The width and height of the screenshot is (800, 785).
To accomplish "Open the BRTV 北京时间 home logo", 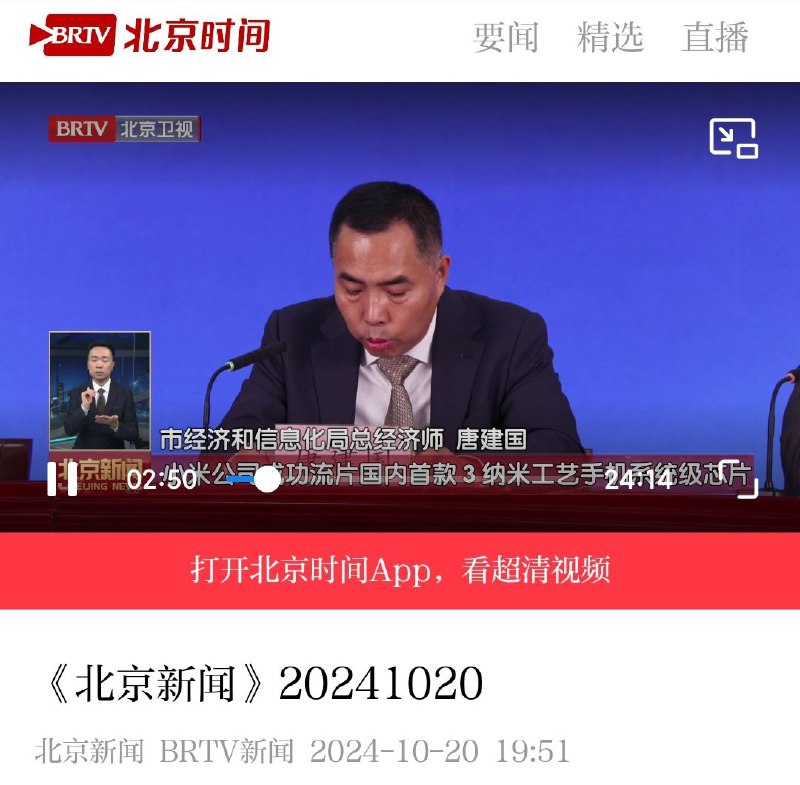I will (150, 36).
